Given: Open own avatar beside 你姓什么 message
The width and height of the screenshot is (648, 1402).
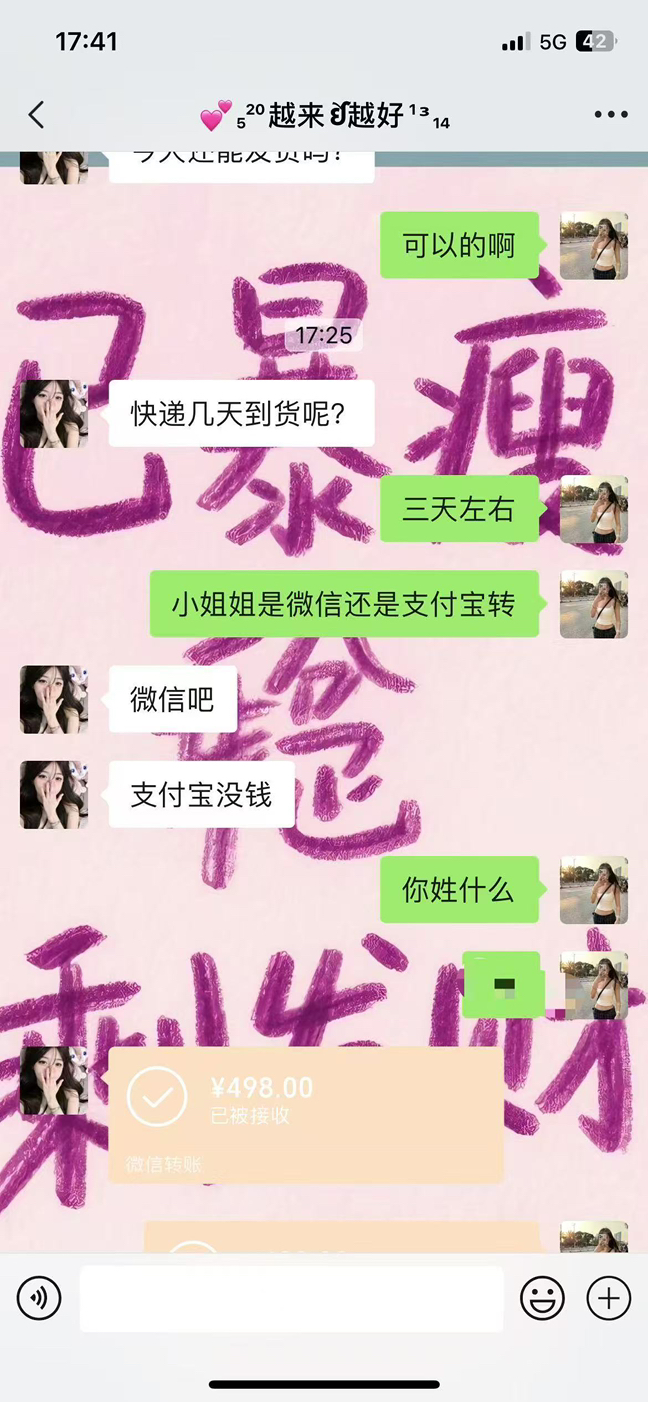Looking at the screenshot, I should tap(593, 890).
